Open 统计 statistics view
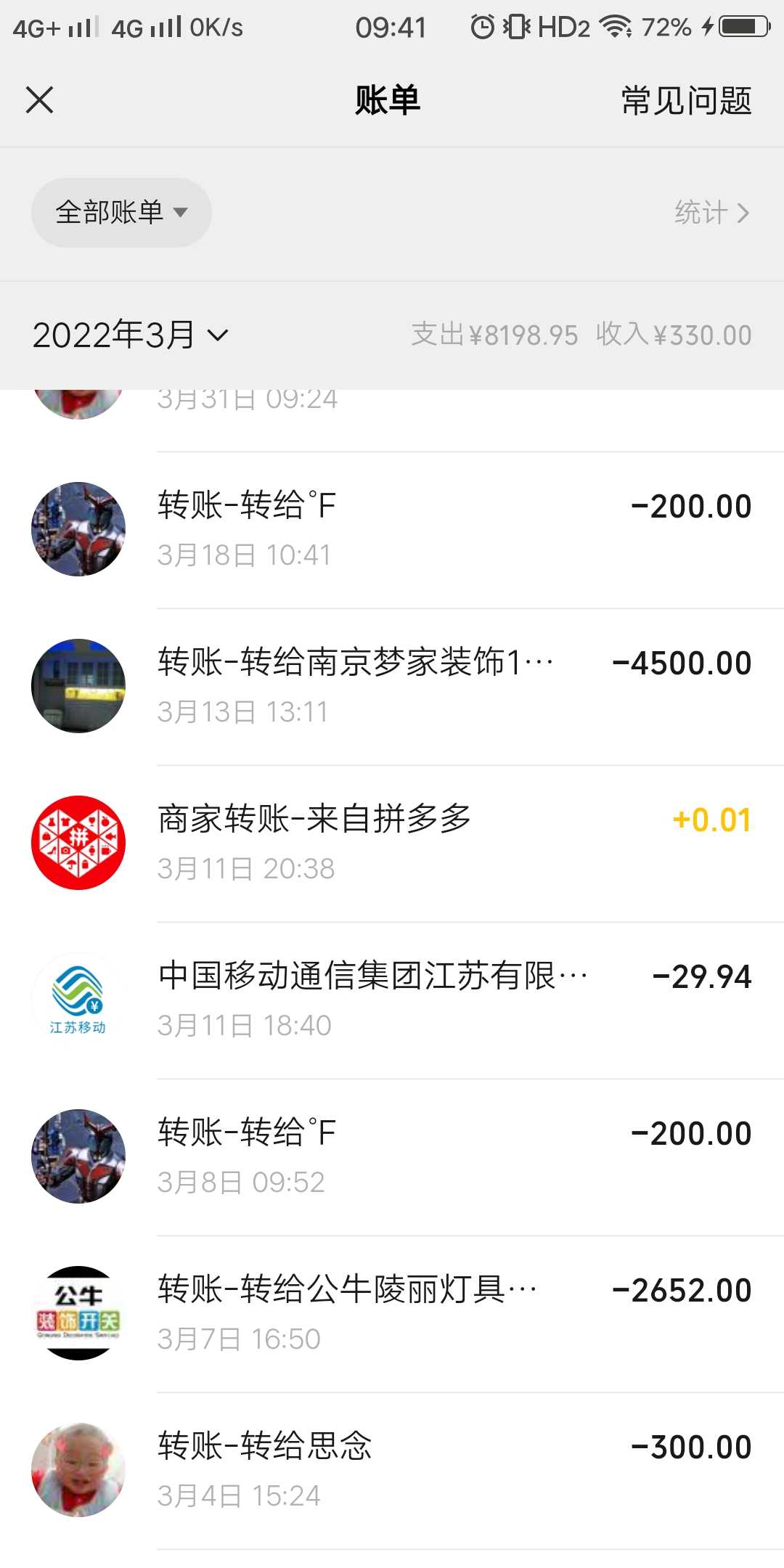784x1568 pixels. (x=711, y=213)
